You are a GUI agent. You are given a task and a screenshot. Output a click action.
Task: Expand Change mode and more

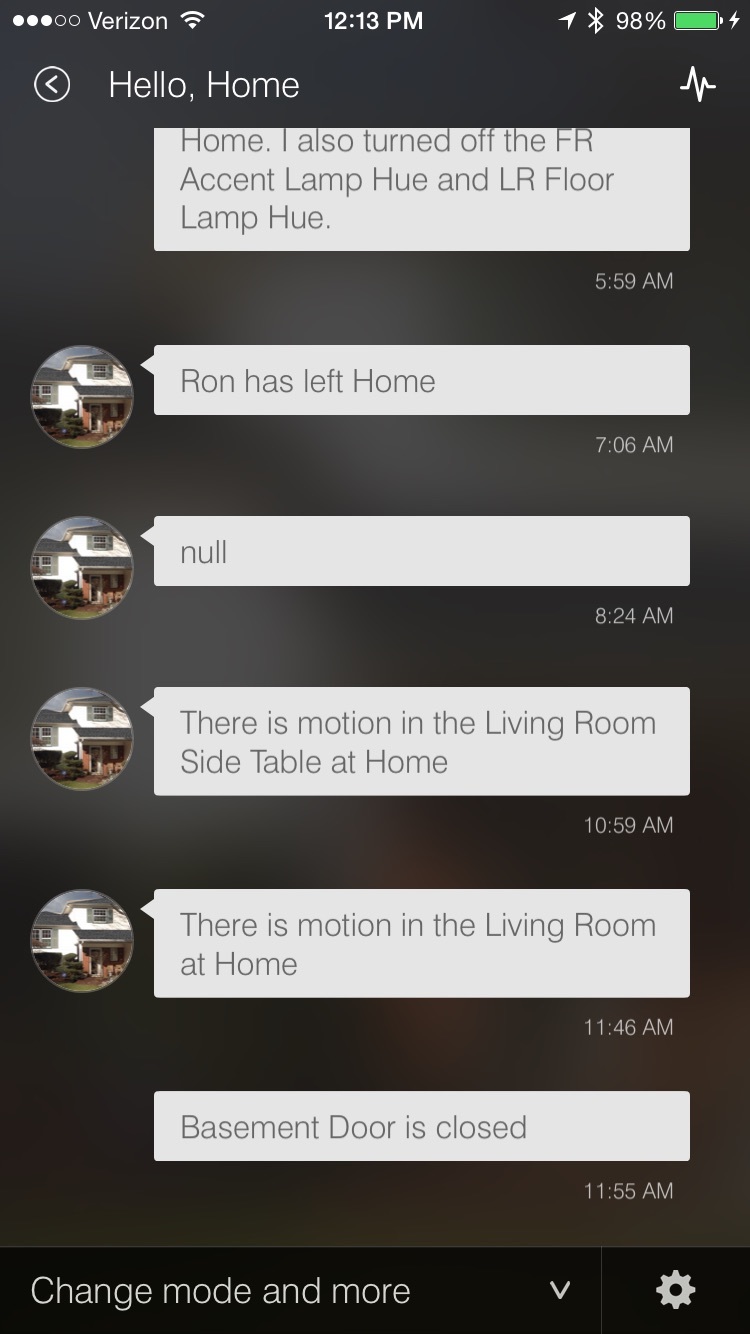pos(300,1290)
